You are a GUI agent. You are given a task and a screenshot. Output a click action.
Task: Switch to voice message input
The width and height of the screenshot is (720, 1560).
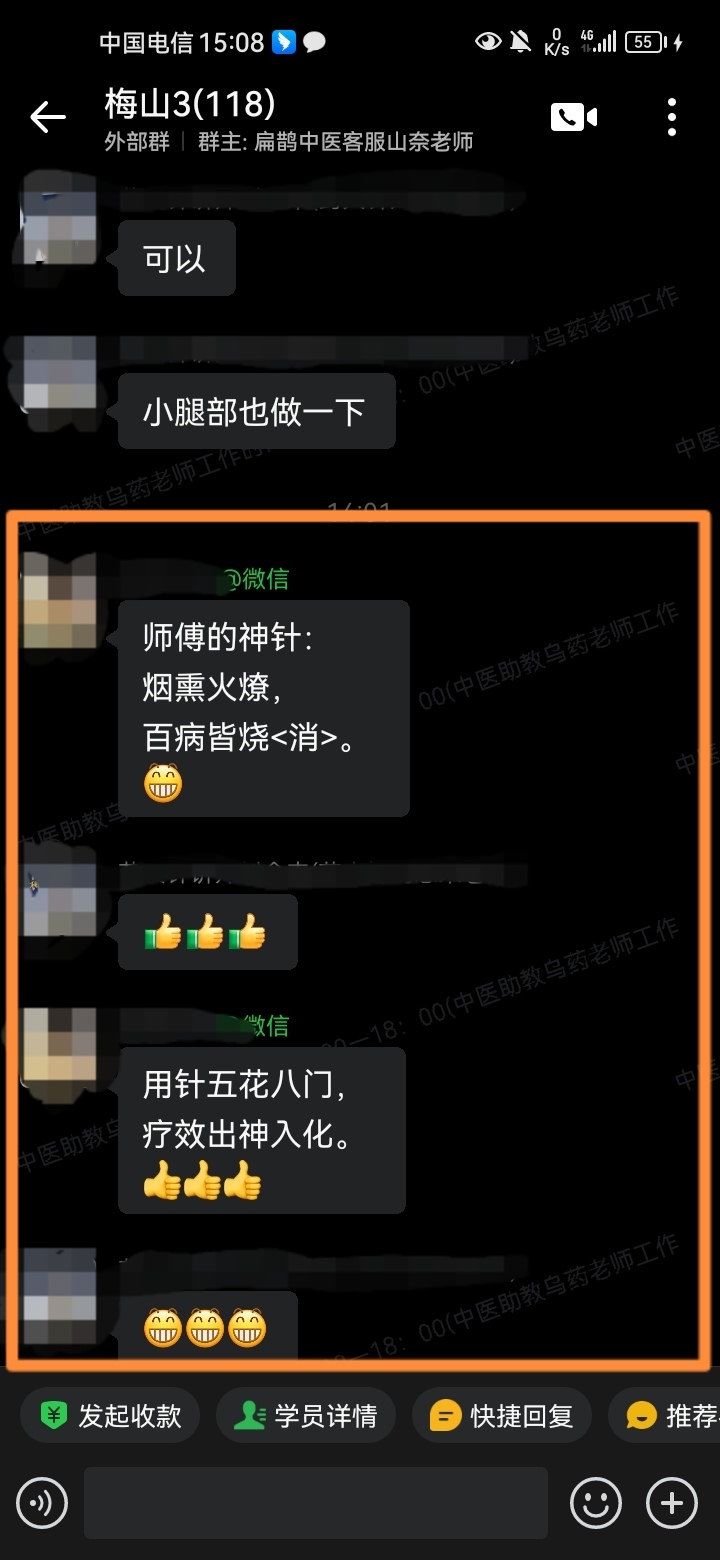[42, 1502]
